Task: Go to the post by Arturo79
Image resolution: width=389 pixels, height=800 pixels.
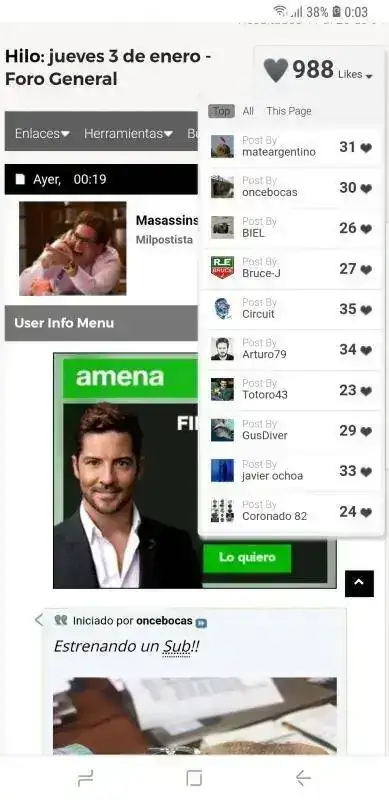Action: click(290, 349)
